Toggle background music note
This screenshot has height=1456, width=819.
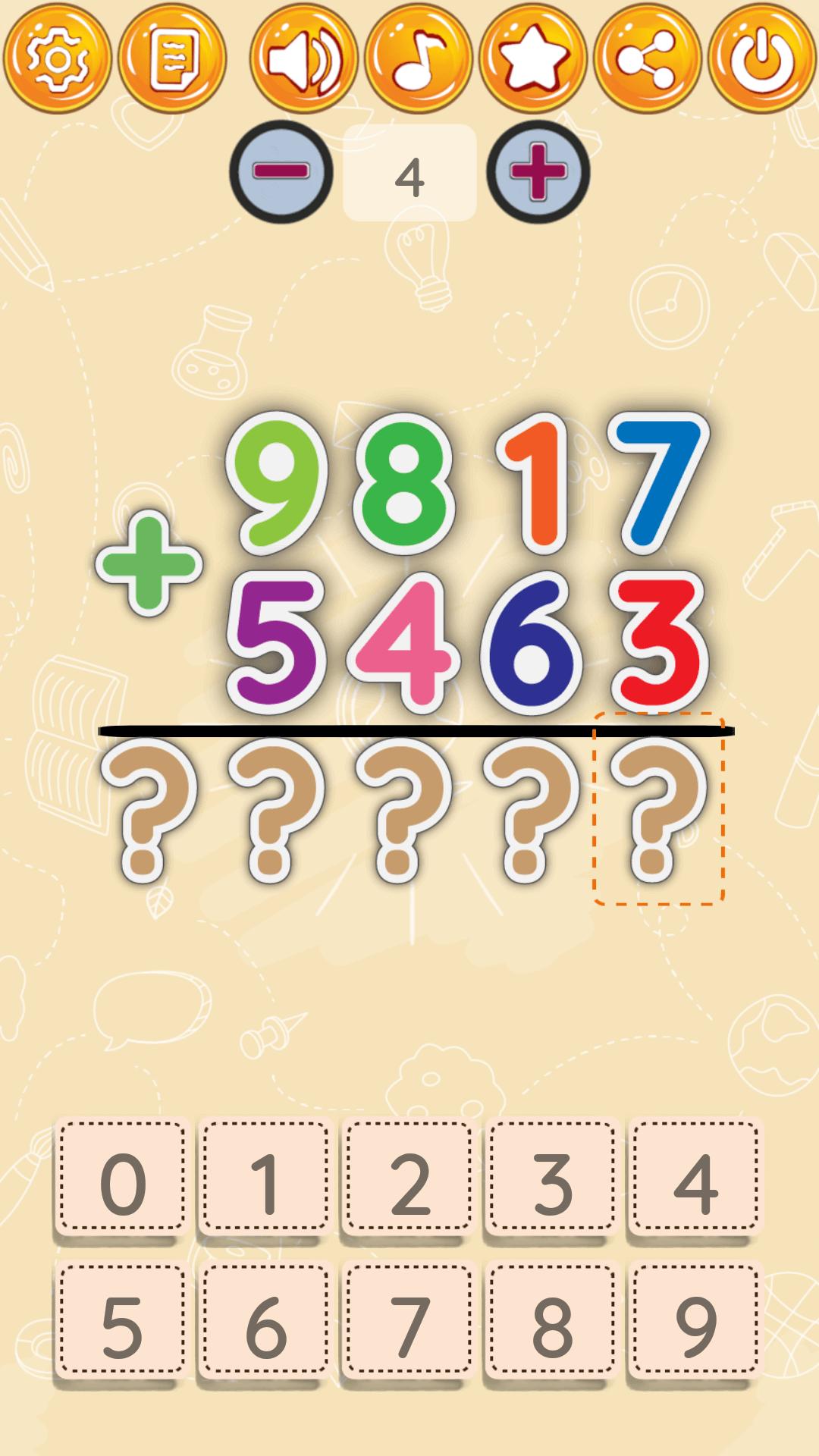coord(419,58)
